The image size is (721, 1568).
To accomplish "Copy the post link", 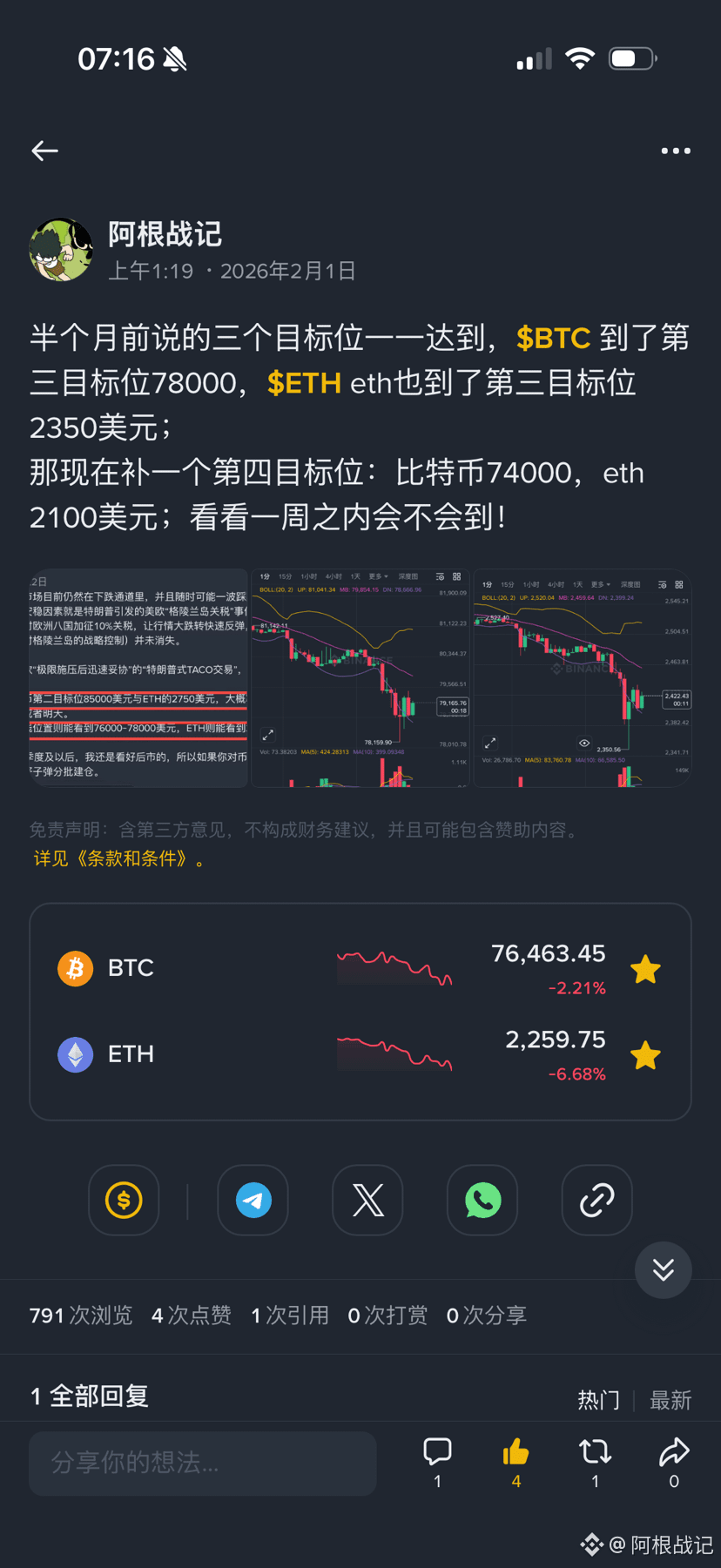I will 596,1200.
